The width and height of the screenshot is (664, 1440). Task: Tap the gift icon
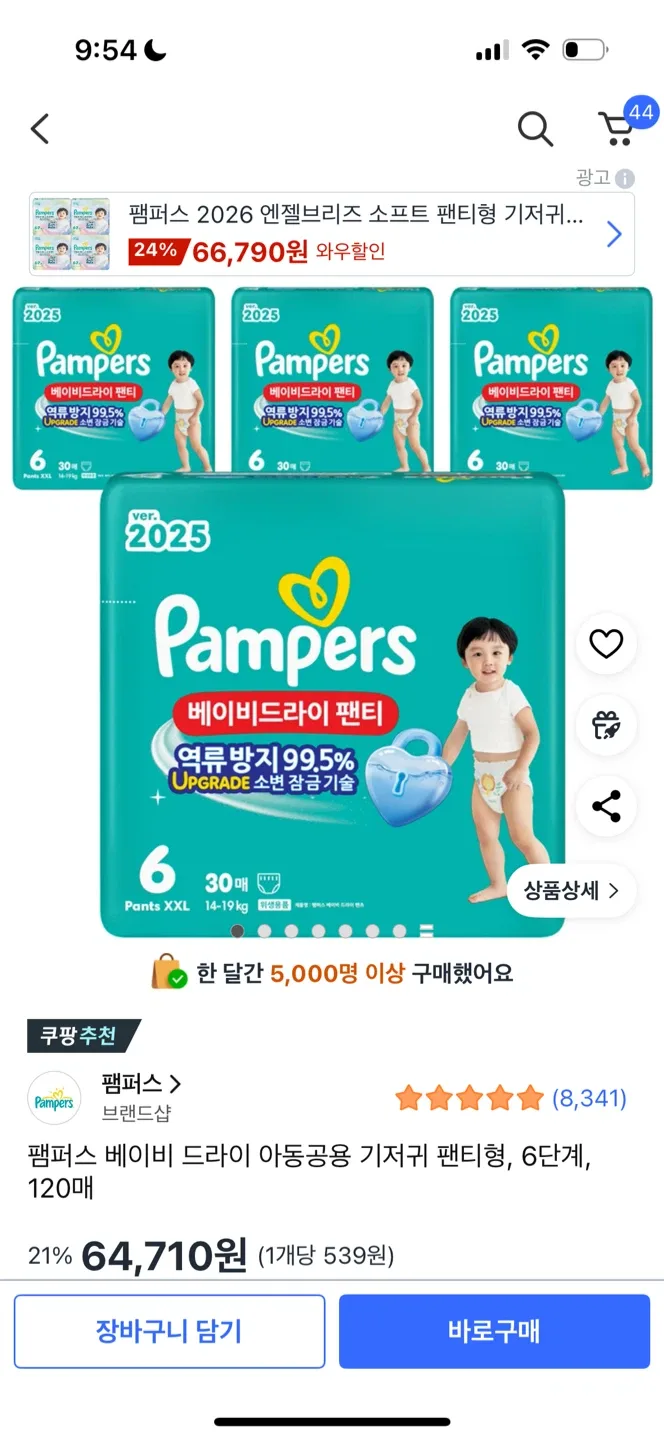pyautogui.click(x=606, y=725)
